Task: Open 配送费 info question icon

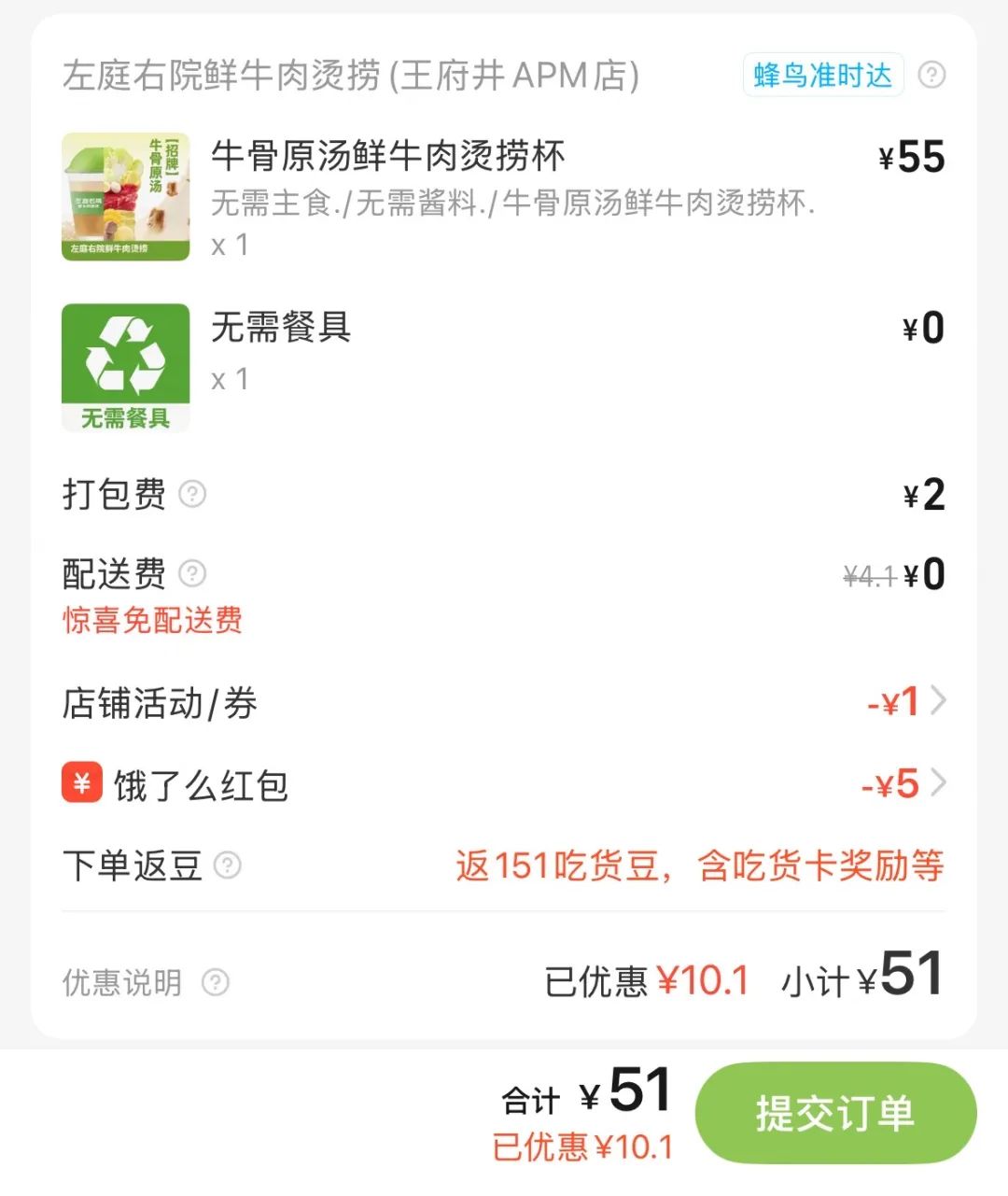Action: (192, 572)
